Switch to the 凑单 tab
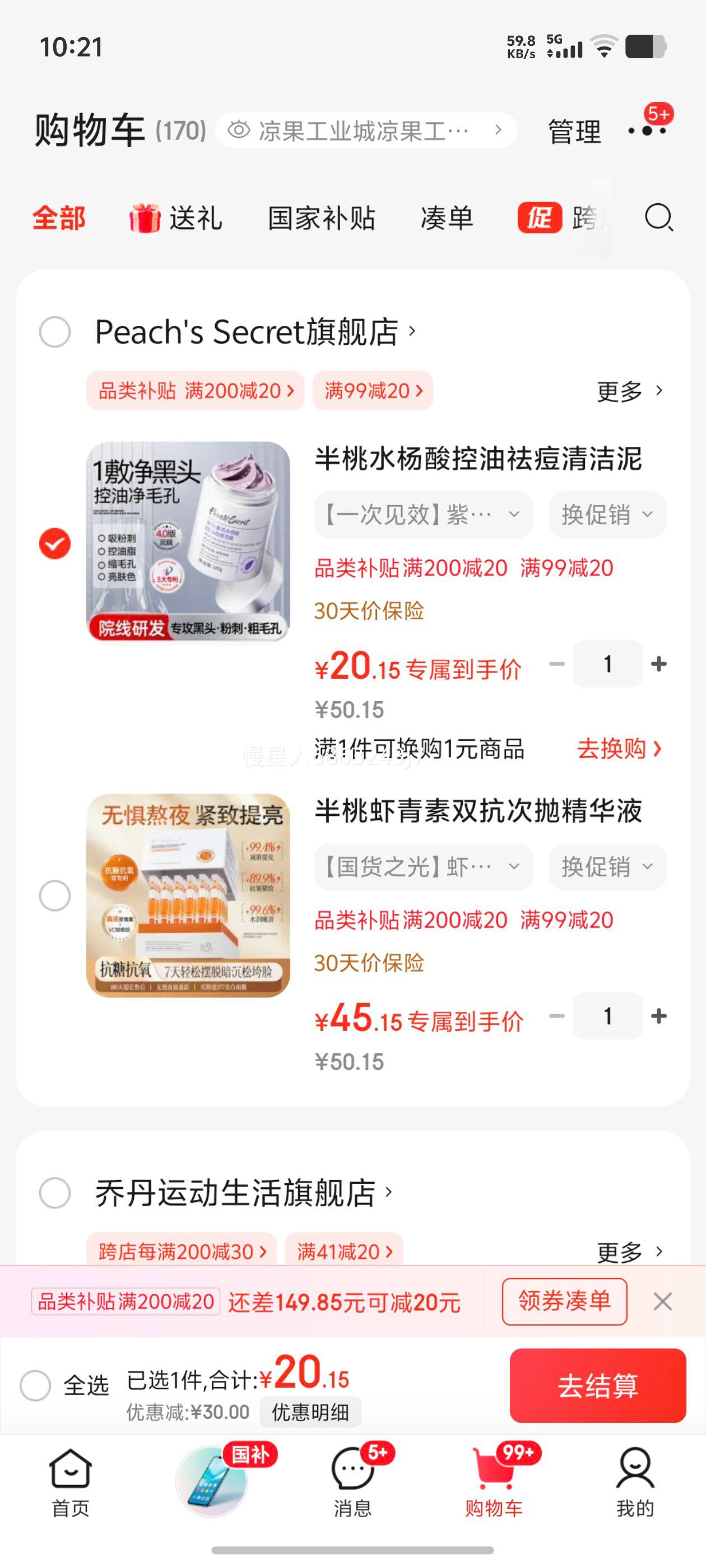 point(447,218)
